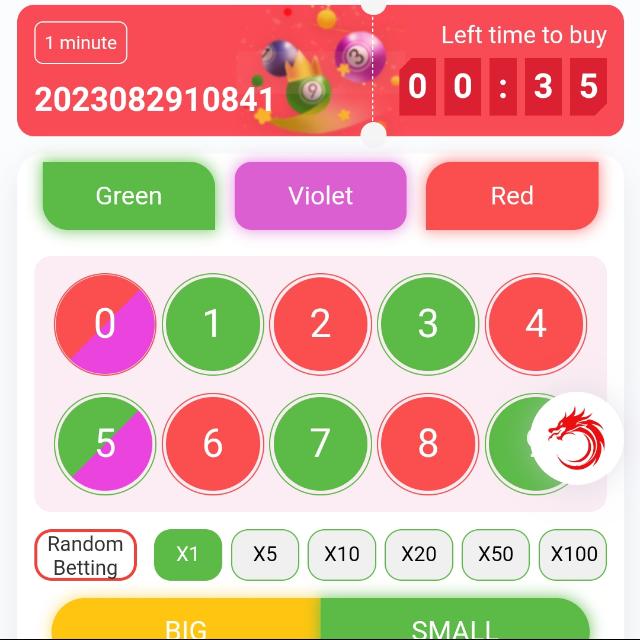Select number 4 ball
640x640 pixels.
[536, 324]
